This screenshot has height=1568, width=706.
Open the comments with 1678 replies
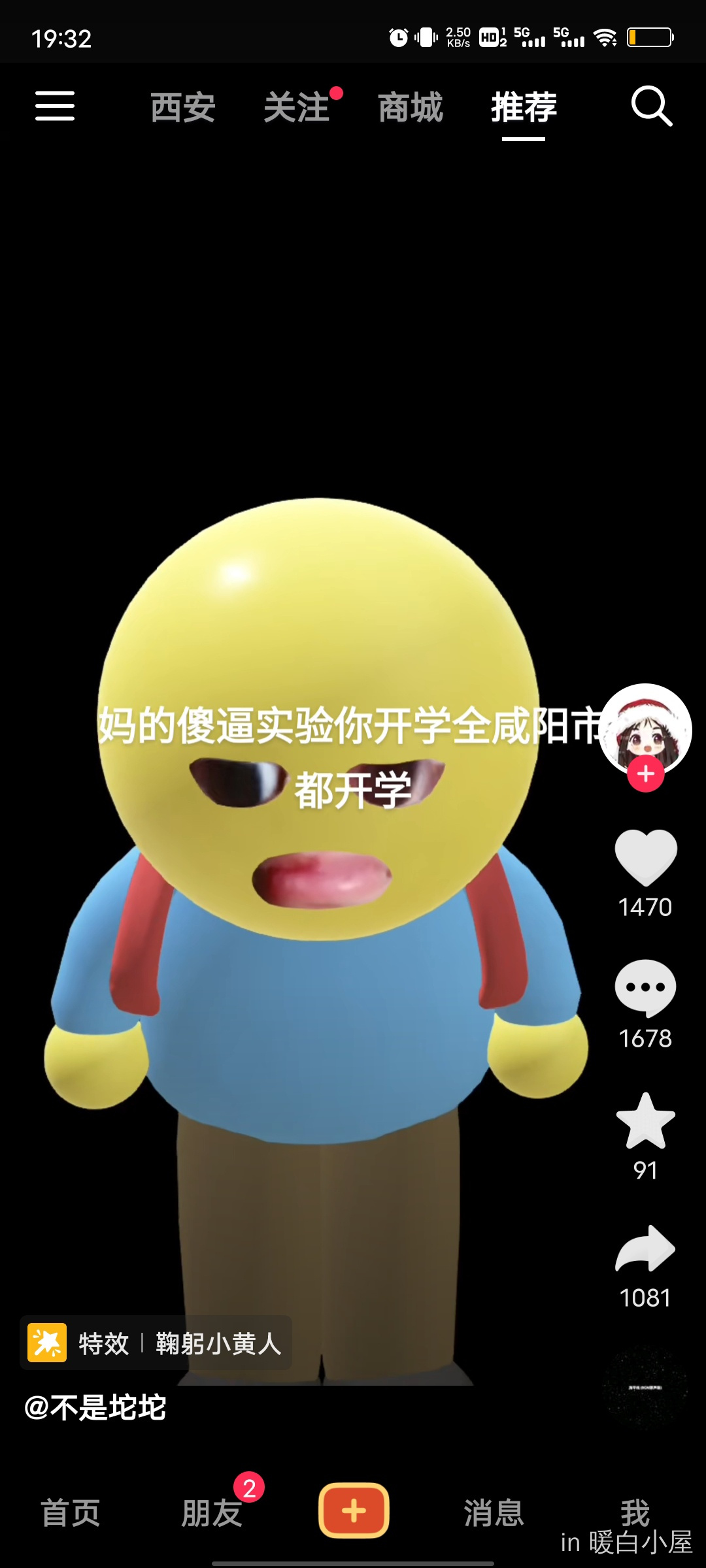(x=645, y=988)
